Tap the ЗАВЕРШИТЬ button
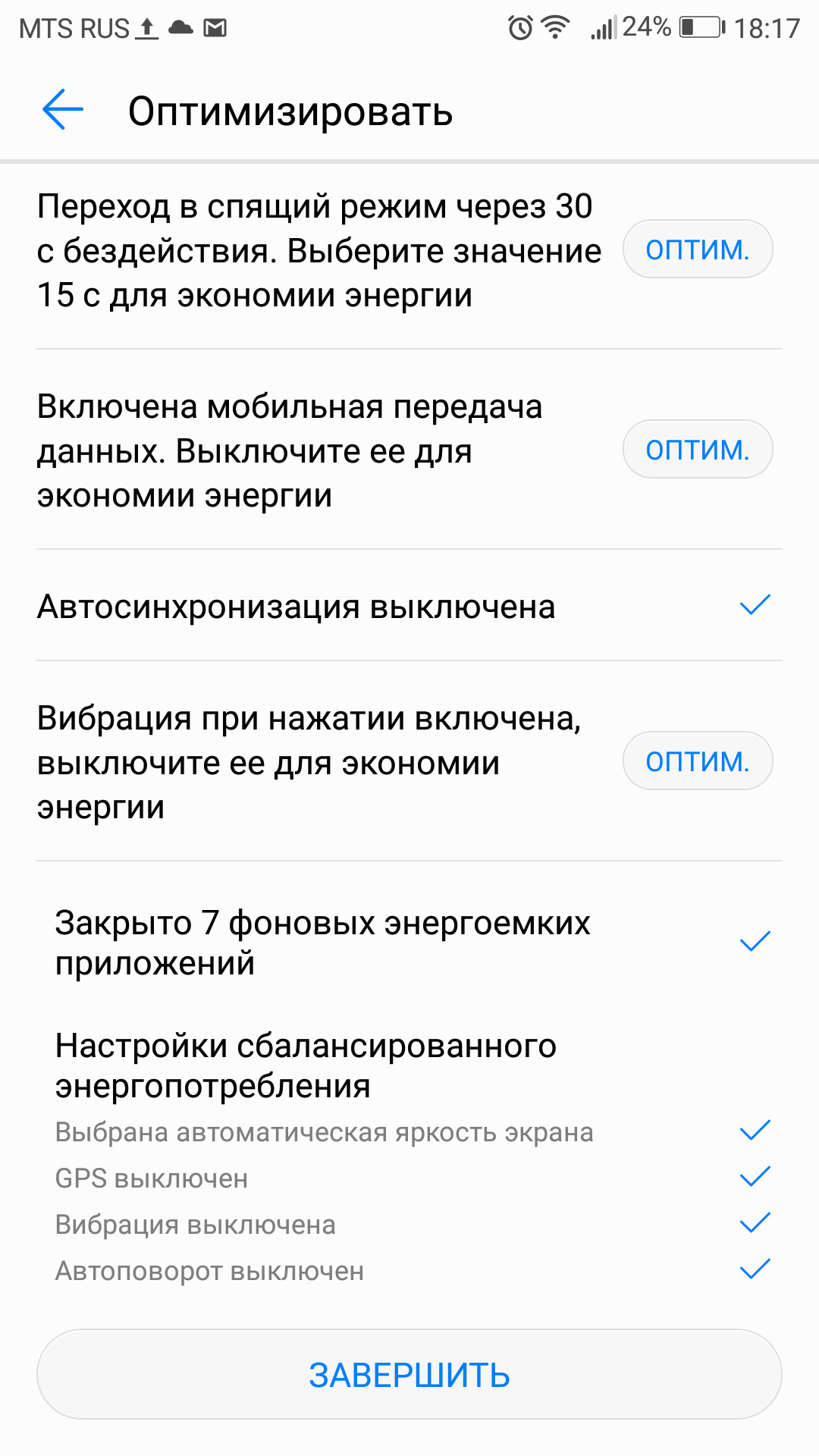819x1456 pixels. tap(409, 1374)
